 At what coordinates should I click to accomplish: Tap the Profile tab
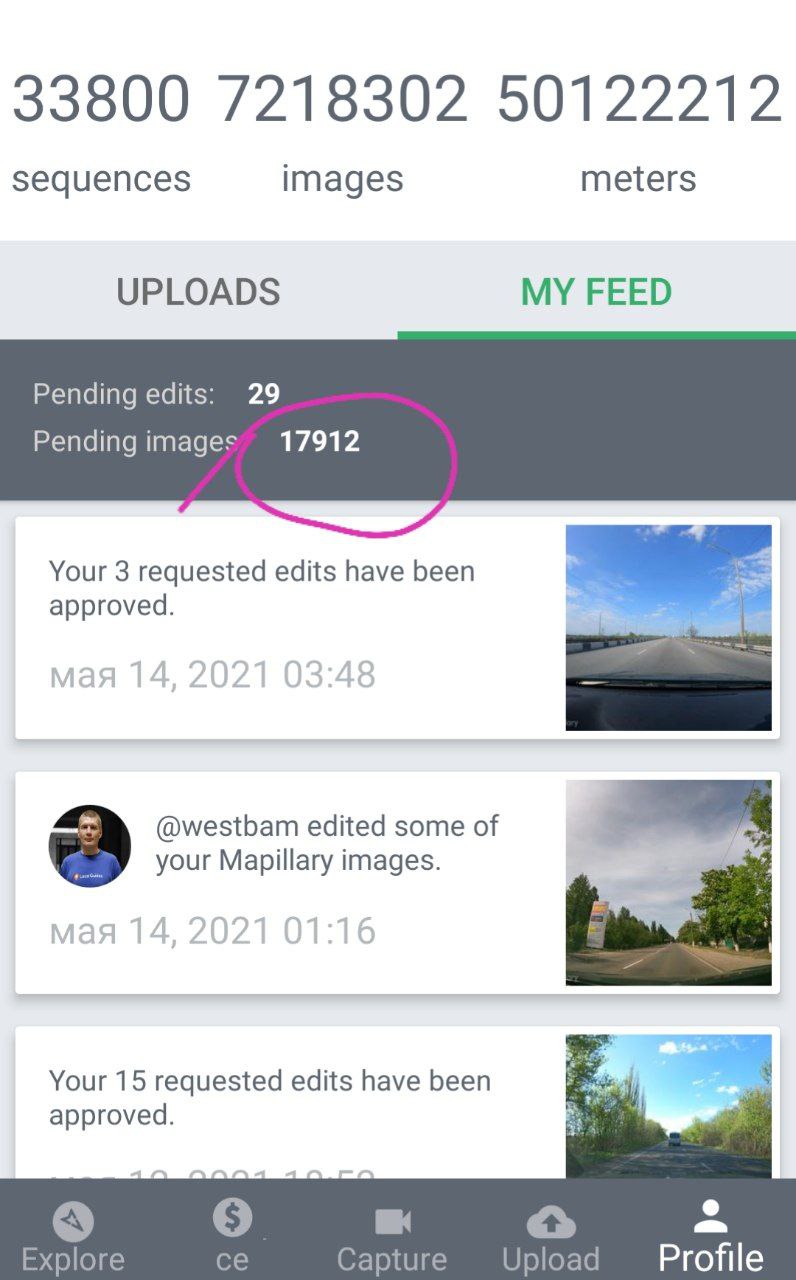coord(710,1237)
